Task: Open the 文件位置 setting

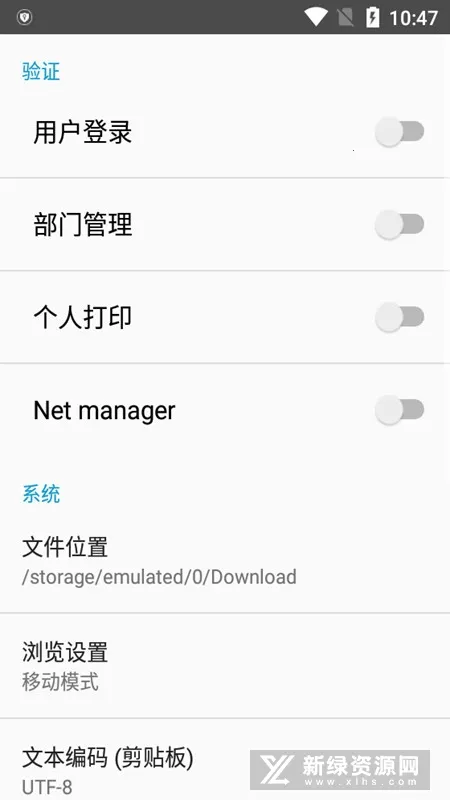Action: (x=225, y=560)
